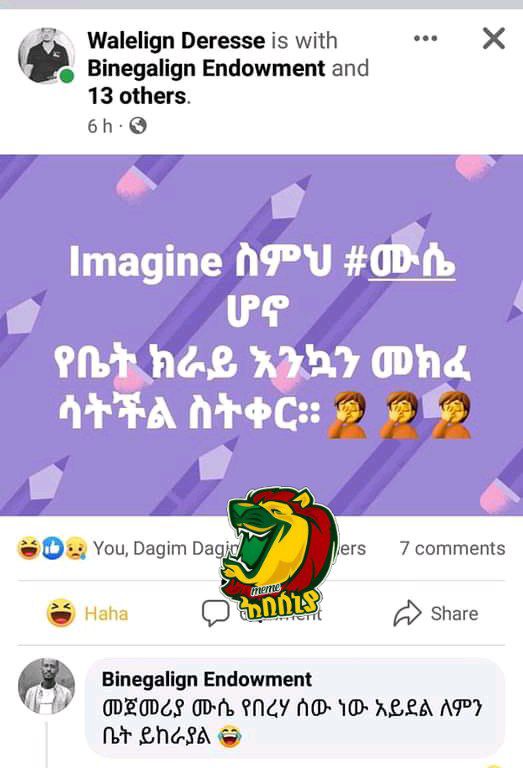Open the #ሙሴ hashtag

click(400, 262)
